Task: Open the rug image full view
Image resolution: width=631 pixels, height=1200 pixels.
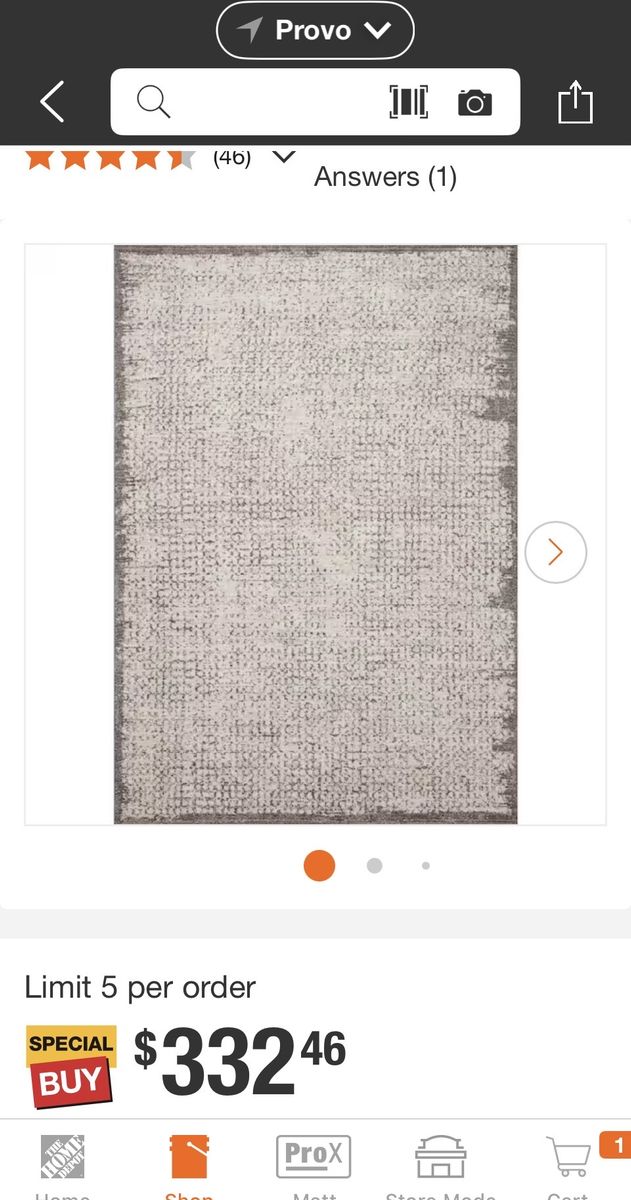Action: 315,534
